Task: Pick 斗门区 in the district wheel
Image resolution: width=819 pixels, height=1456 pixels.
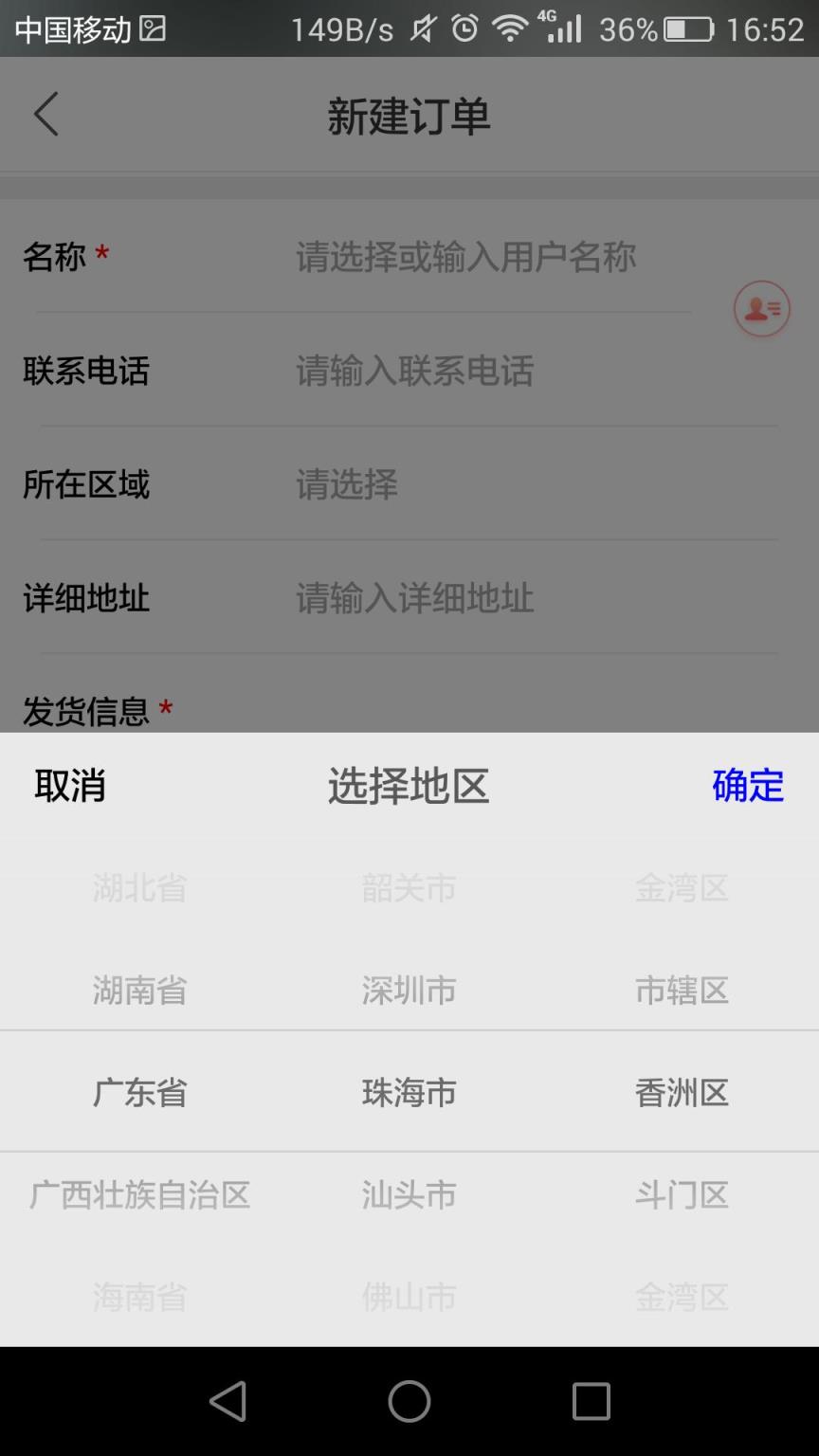Action: tap(681, 1193)
